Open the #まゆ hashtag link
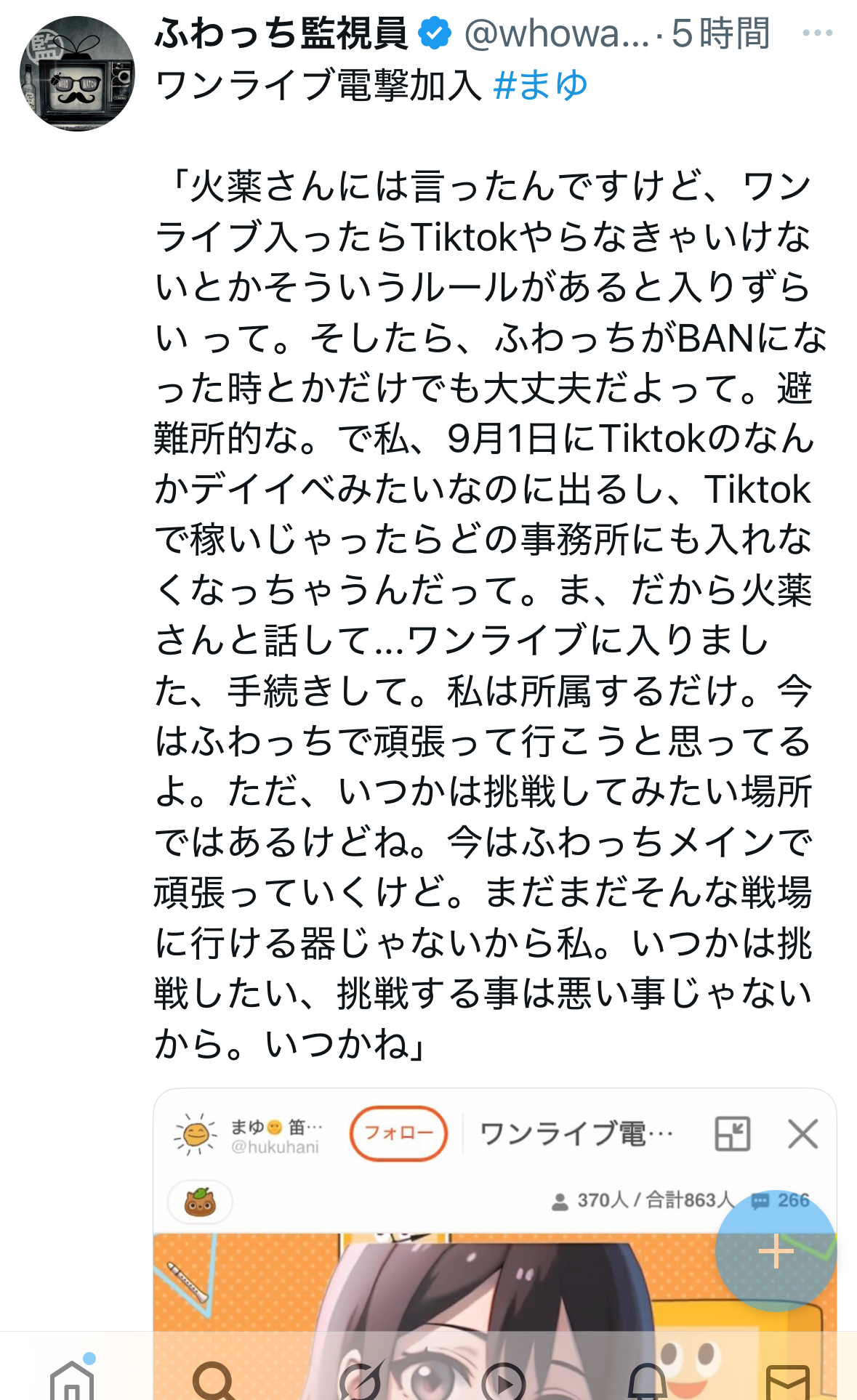 click(540, 86)
